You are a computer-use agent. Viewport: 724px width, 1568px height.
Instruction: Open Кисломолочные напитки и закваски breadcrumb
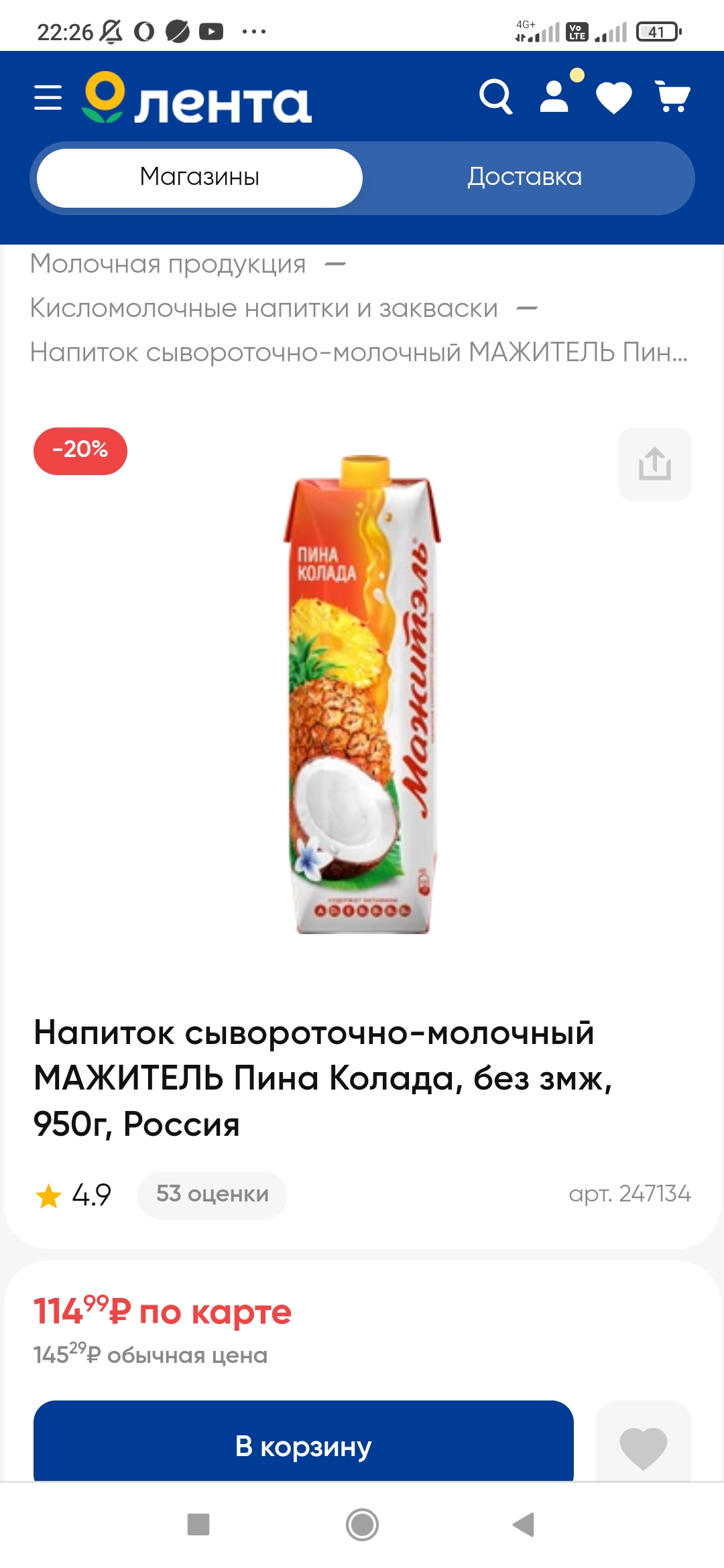[x=264, y=308]
